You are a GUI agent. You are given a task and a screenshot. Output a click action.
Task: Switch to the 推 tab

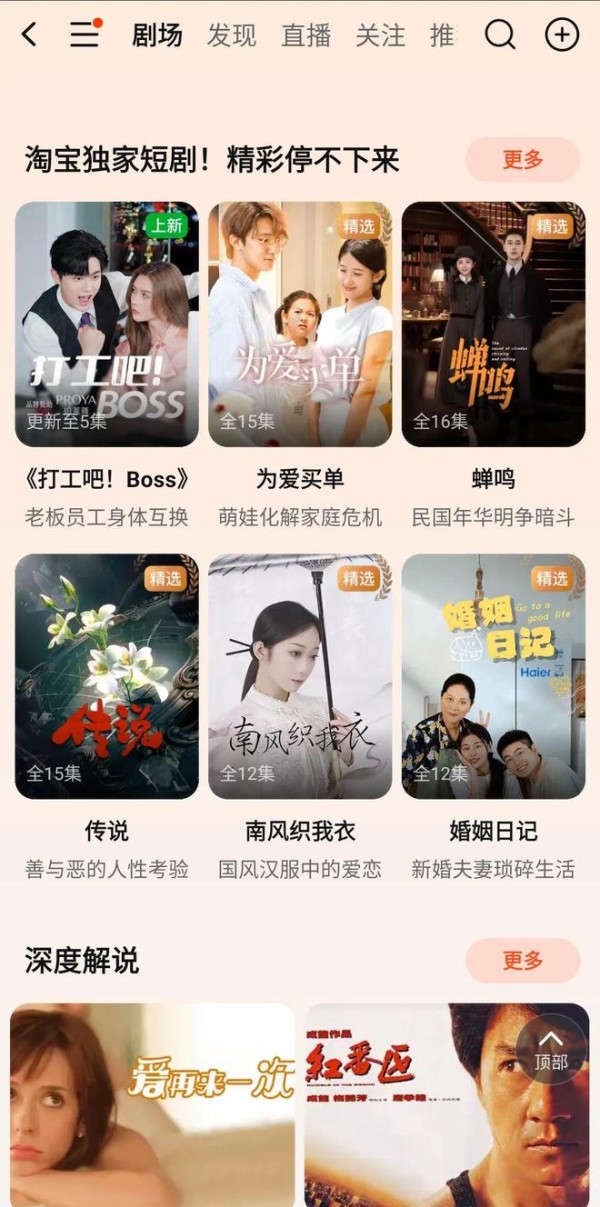(x=441, y=36)
